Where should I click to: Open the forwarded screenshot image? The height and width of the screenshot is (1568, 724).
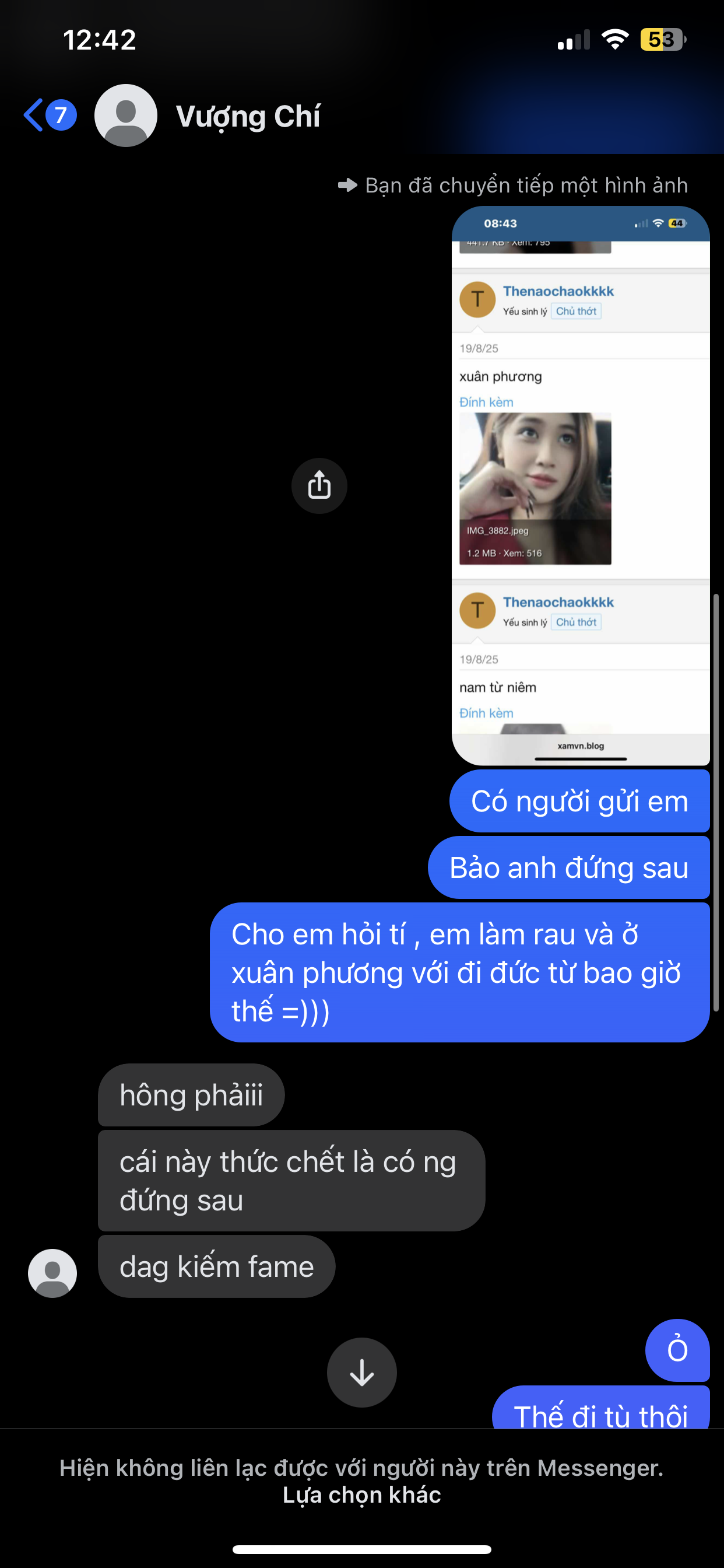580,485
